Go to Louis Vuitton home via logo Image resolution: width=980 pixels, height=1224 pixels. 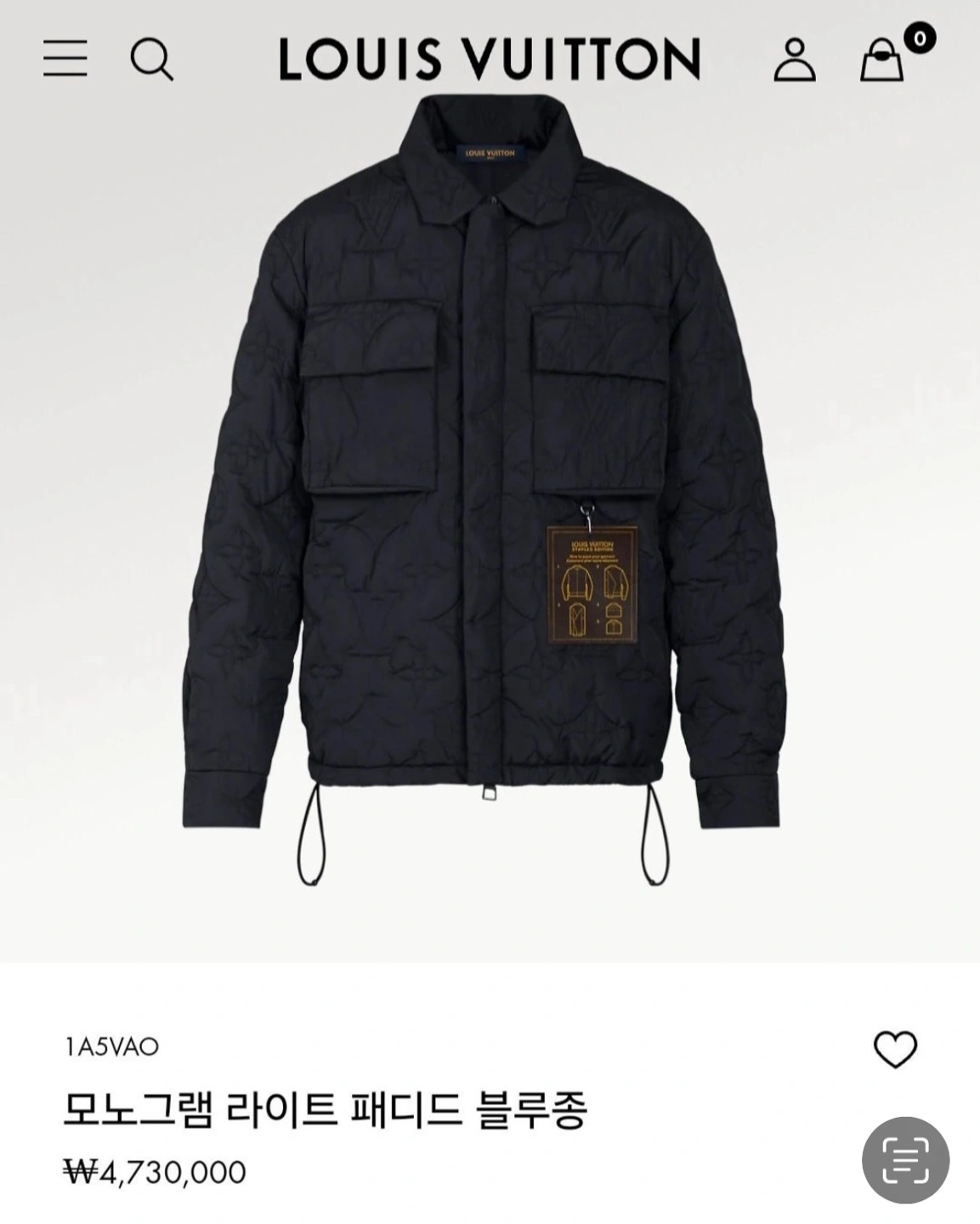pos(490,59)
